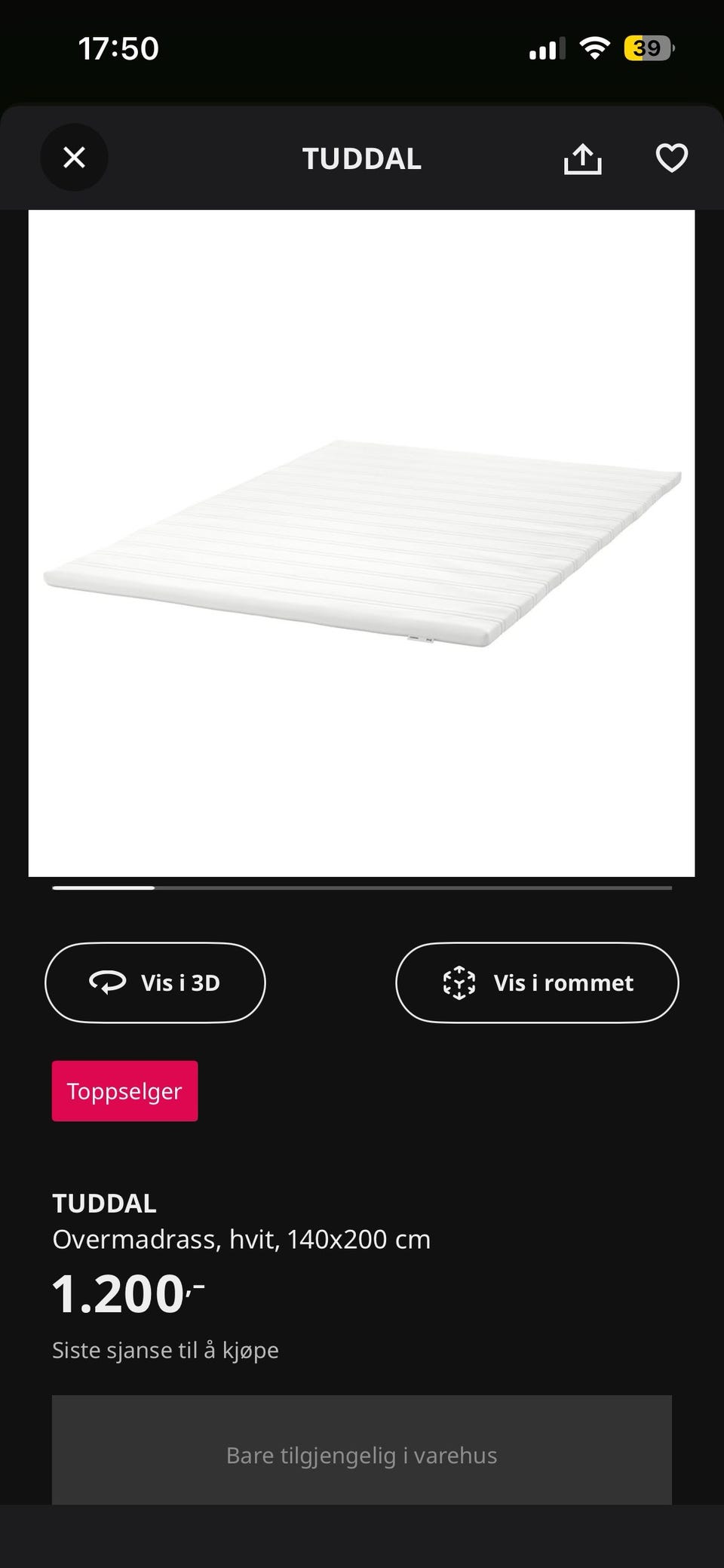
Task: Close the product view with the X icon
Action: click(x=74, y=158)
